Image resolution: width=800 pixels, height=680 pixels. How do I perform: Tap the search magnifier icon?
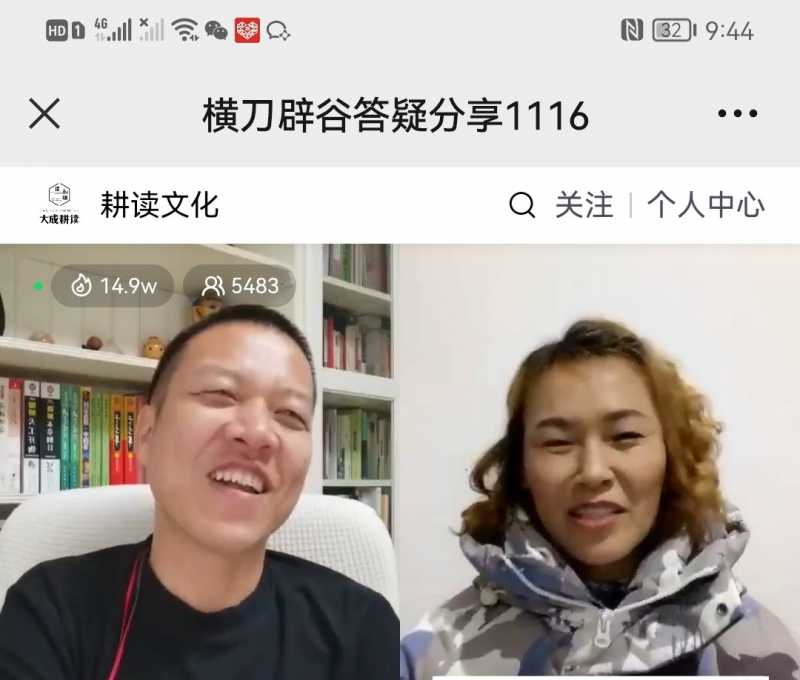tap(522, 206)
